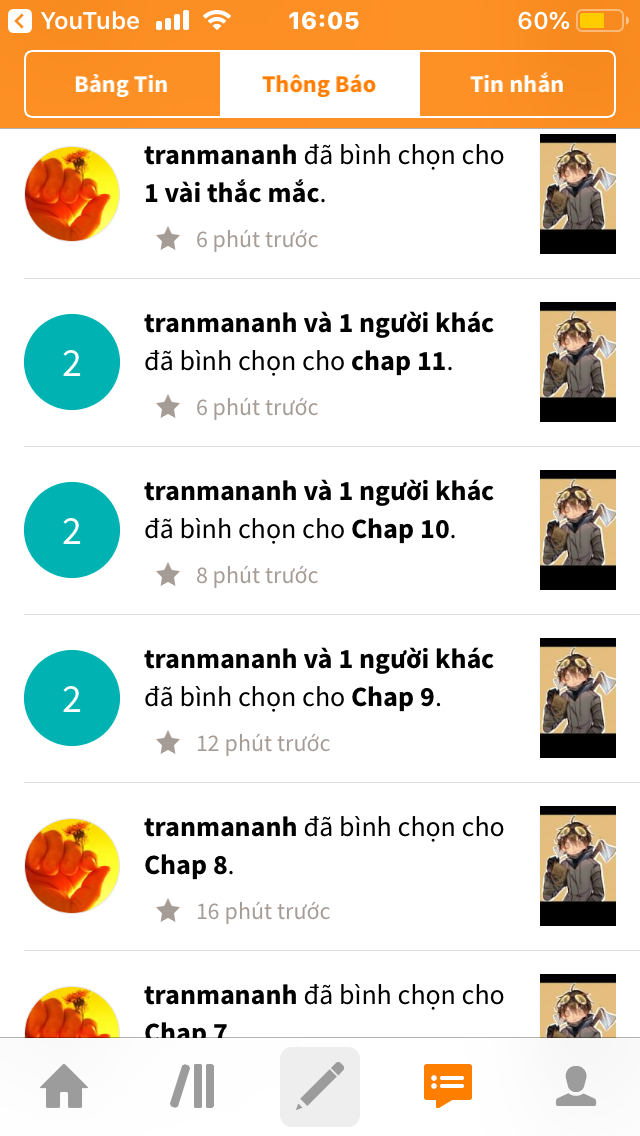Open the '1 vài thắc mắc' vote notification
This screenshot has height=1136, width=640.
click(325, 194)
